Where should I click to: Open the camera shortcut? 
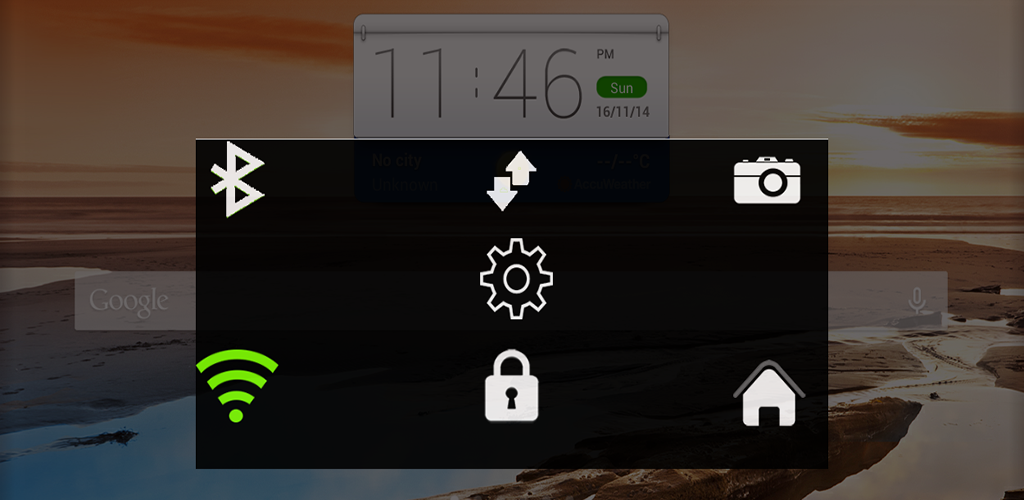pyautogui.click(x=767, y=181)
